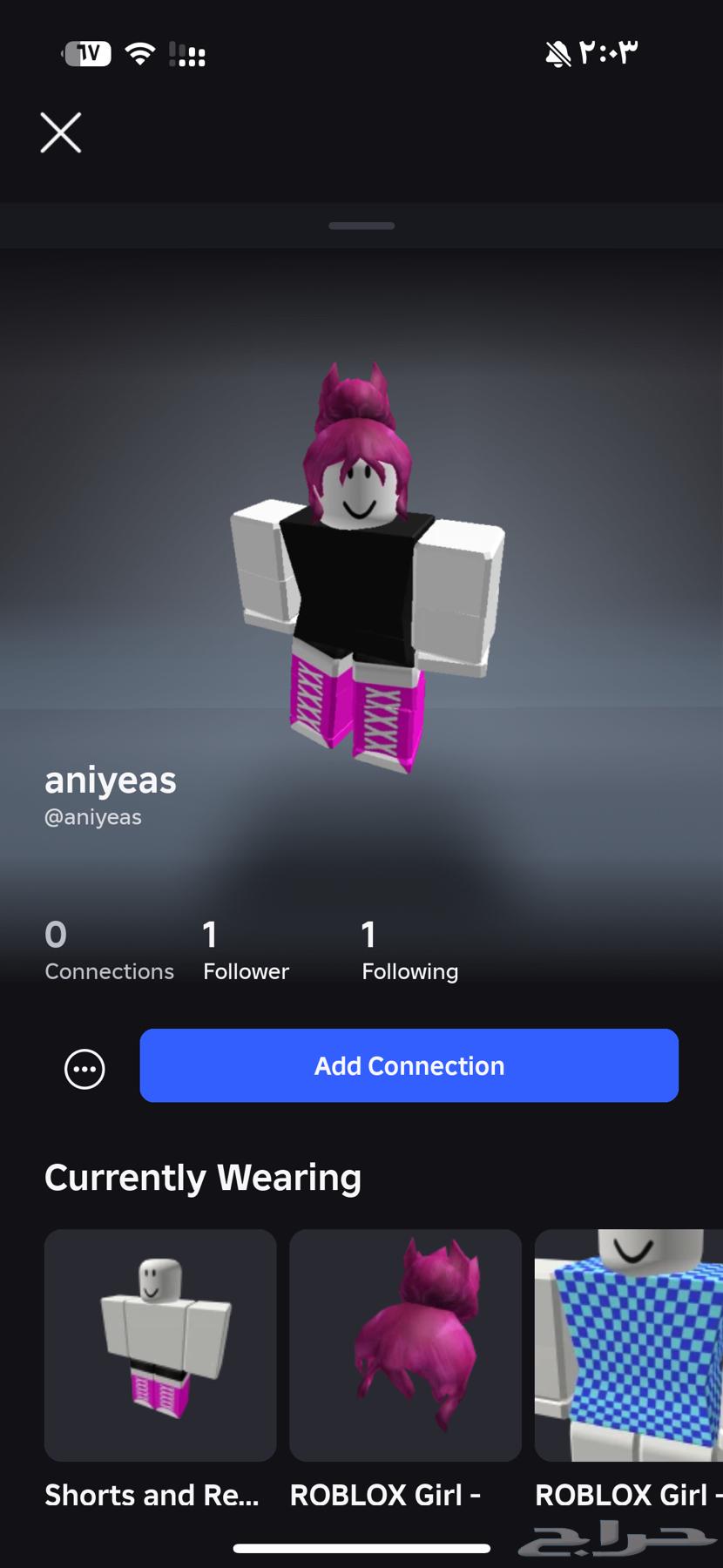Open the more options menu beside Add Connection
This screenshot has width=723, height=1568.
84,1067
